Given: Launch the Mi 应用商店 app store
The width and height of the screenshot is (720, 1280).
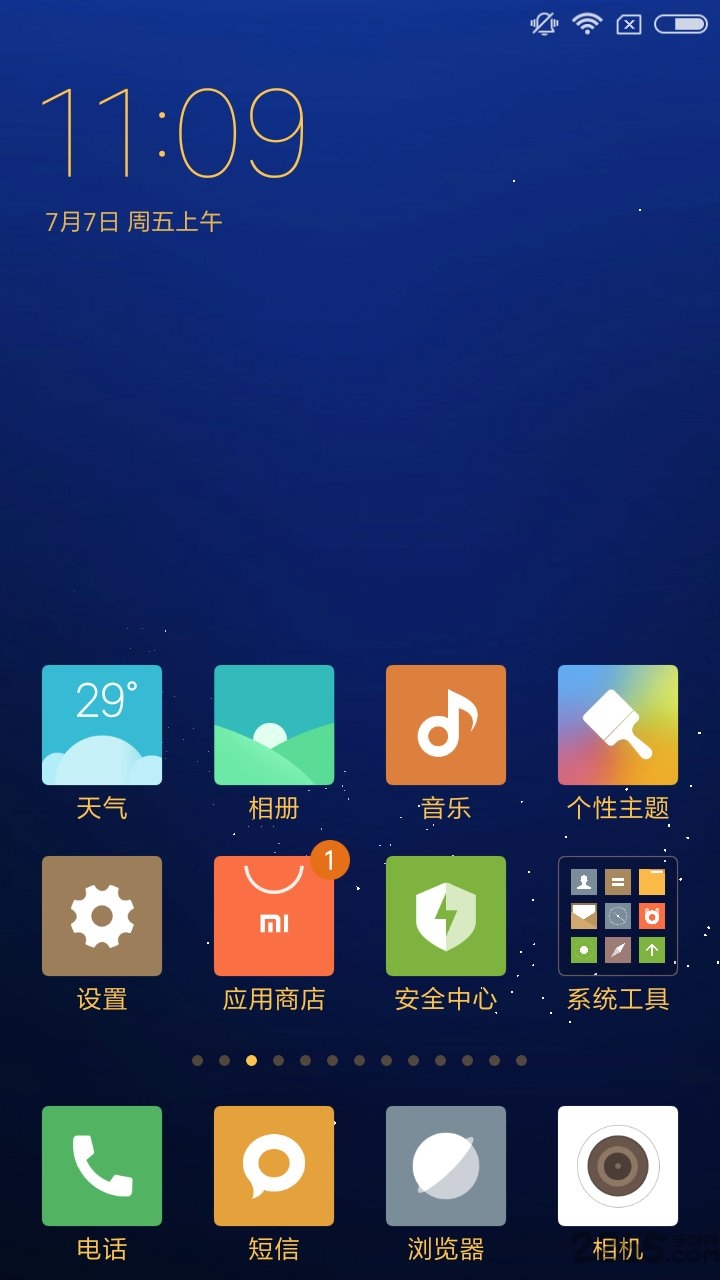Looking at the screenshot, I should point(274,915).
